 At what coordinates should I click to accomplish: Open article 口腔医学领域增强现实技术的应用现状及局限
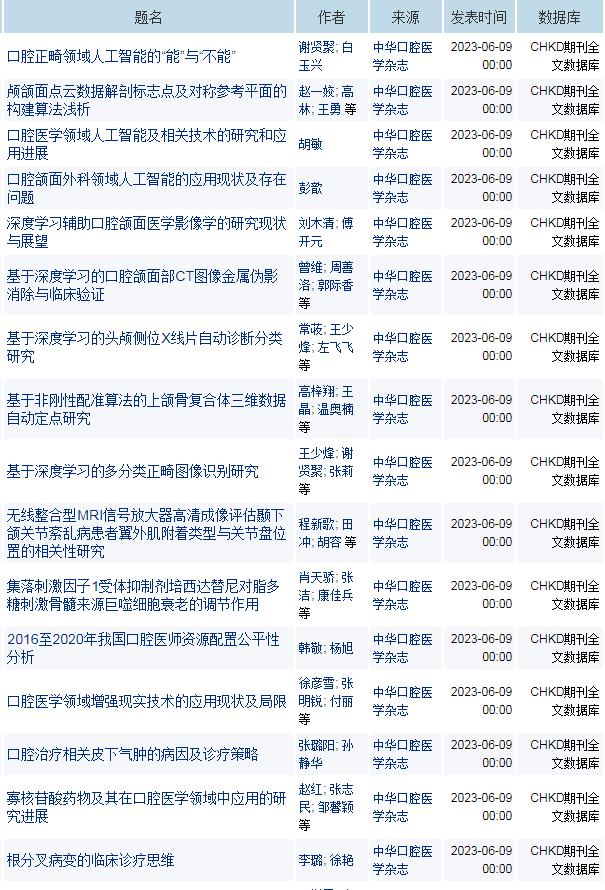pos(146,701)
